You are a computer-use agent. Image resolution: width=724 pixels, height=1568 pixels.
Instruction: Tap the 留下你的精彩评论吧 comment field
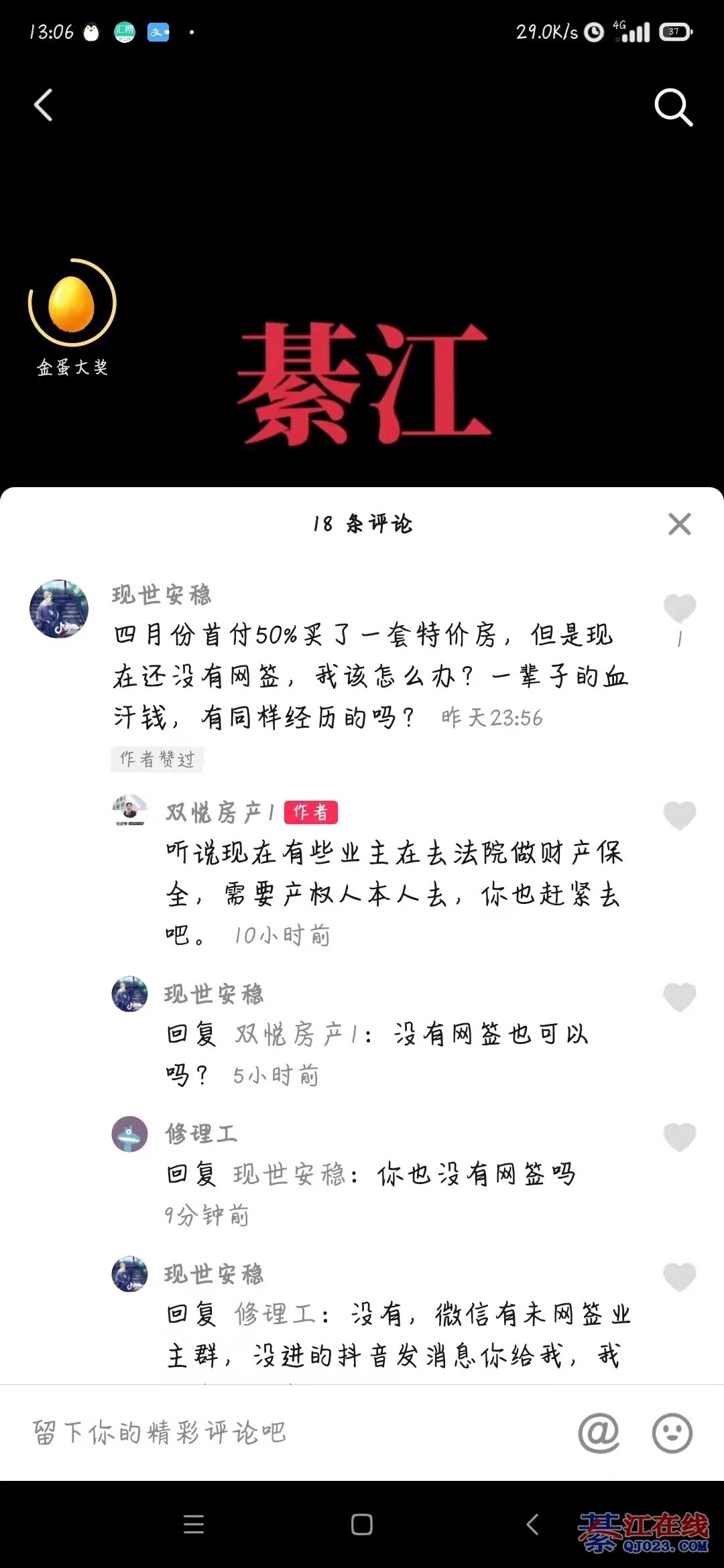pos(268,1433)
